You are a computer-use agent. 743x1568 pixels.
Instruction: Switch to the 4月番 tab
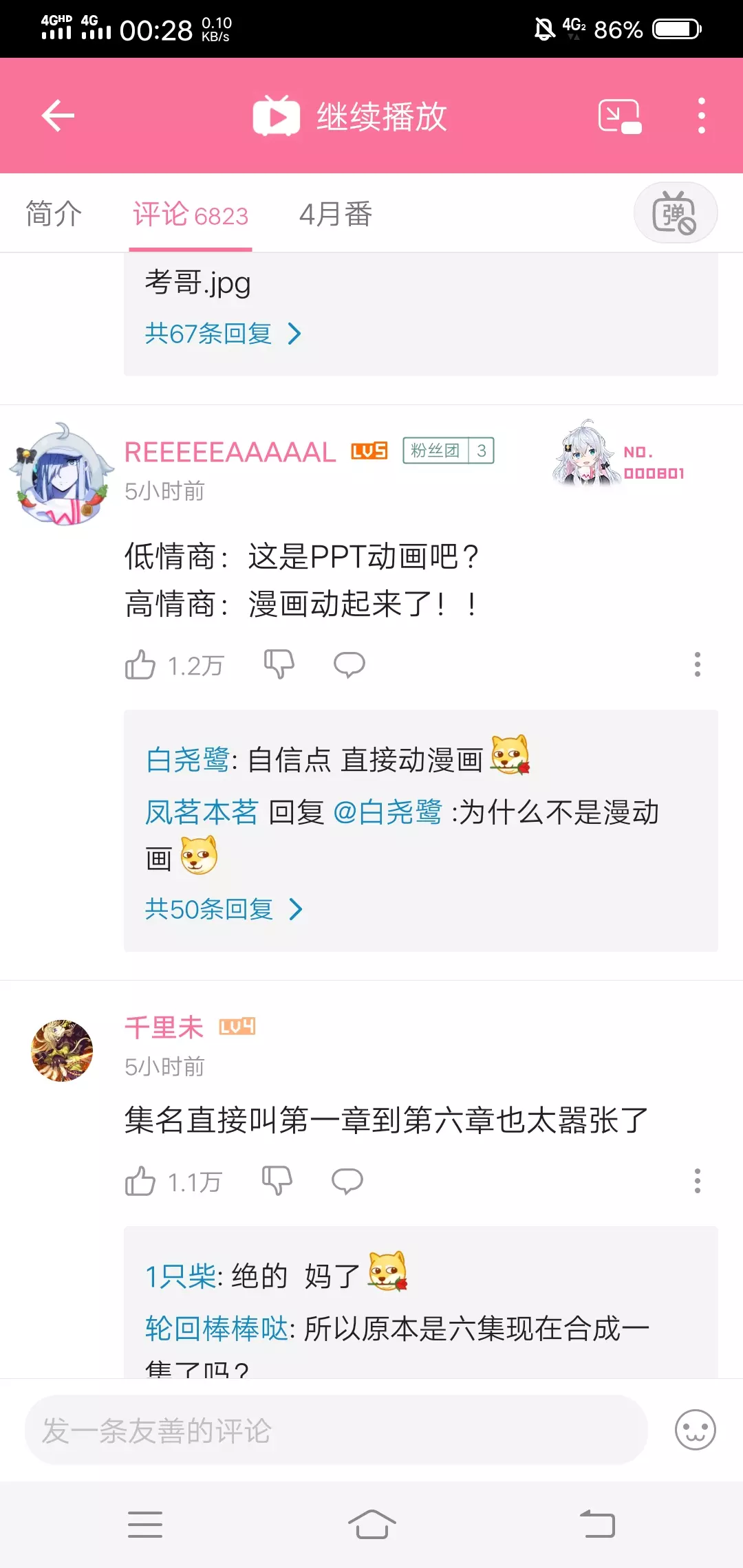(336, 214)
